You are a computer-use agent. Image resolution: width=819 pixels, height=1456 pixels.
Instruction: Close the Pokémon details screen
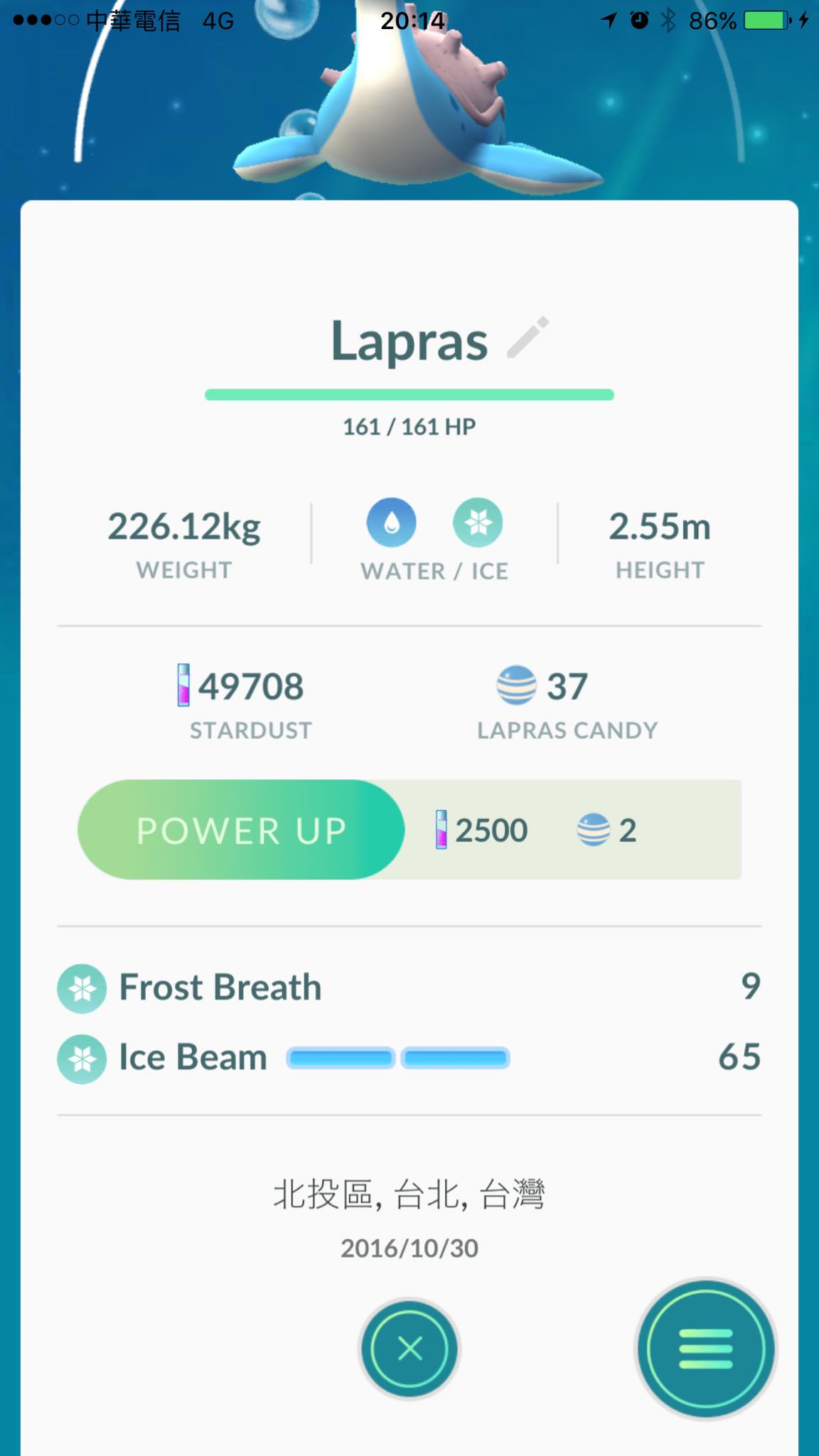tap(409, 1349)
